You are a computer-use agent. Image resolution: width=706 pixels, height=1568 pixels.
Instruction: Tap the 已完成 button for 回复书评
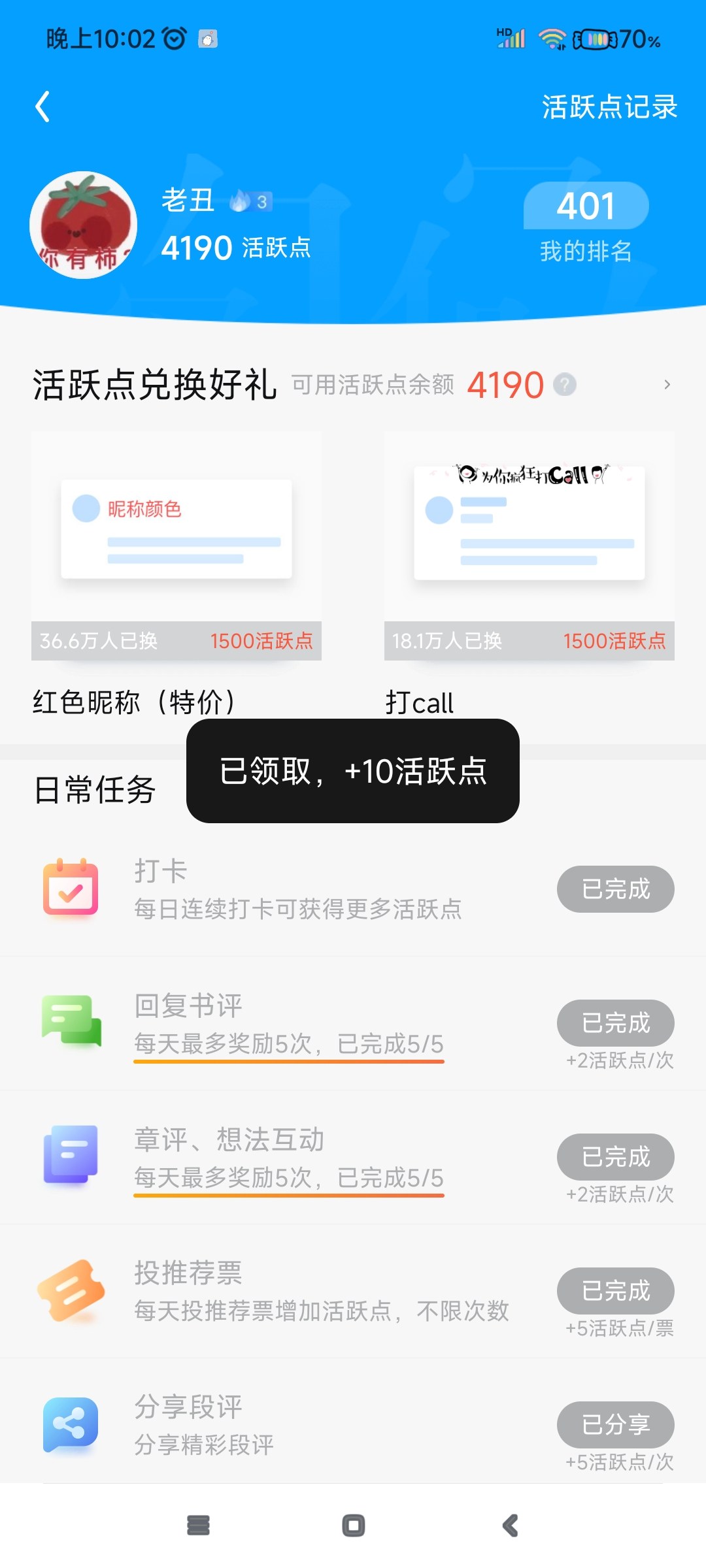pyautogui.click(x=616, y=1023)
